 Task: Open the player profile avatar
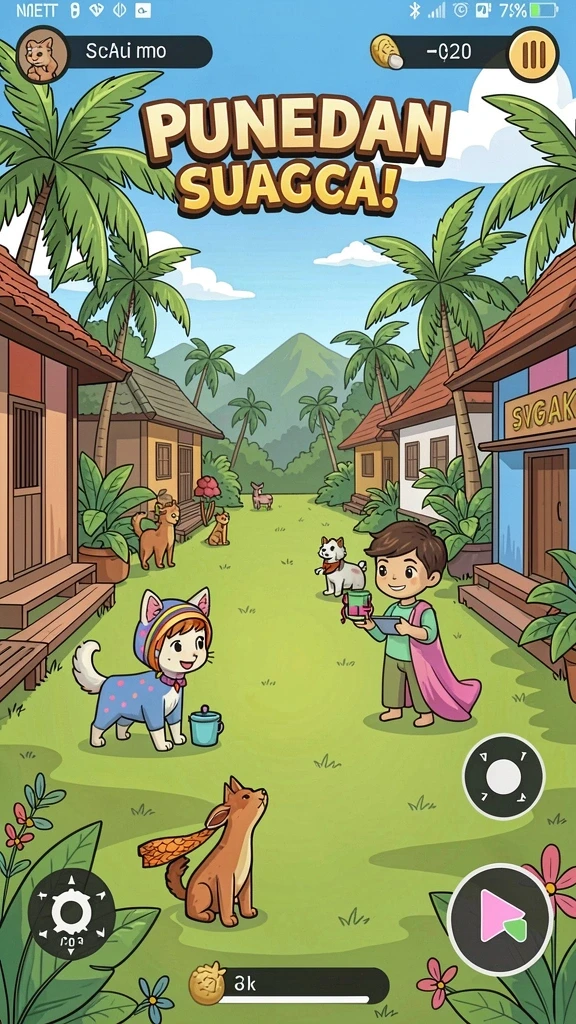click(x=42, y=54)
